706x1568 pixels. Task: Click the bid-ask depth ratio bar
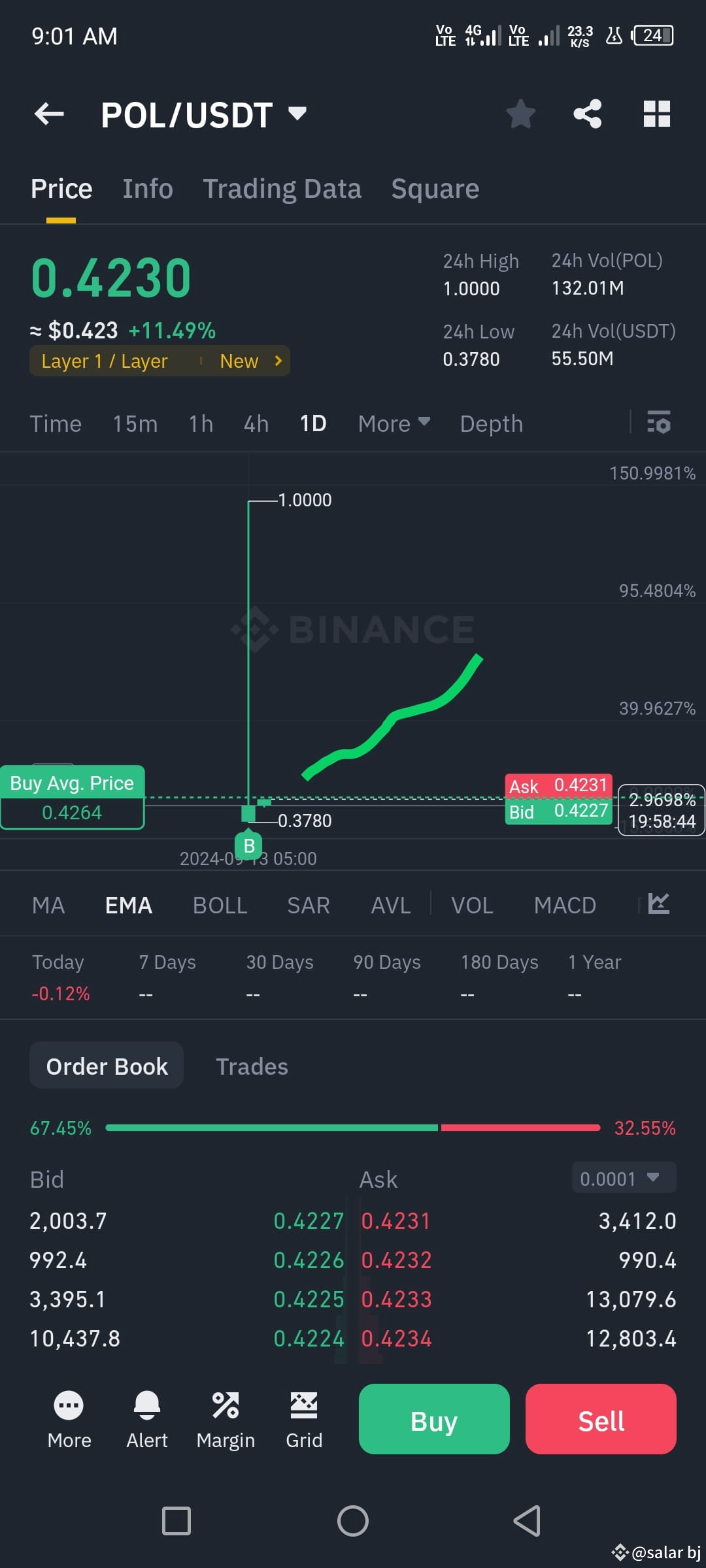353,1128
